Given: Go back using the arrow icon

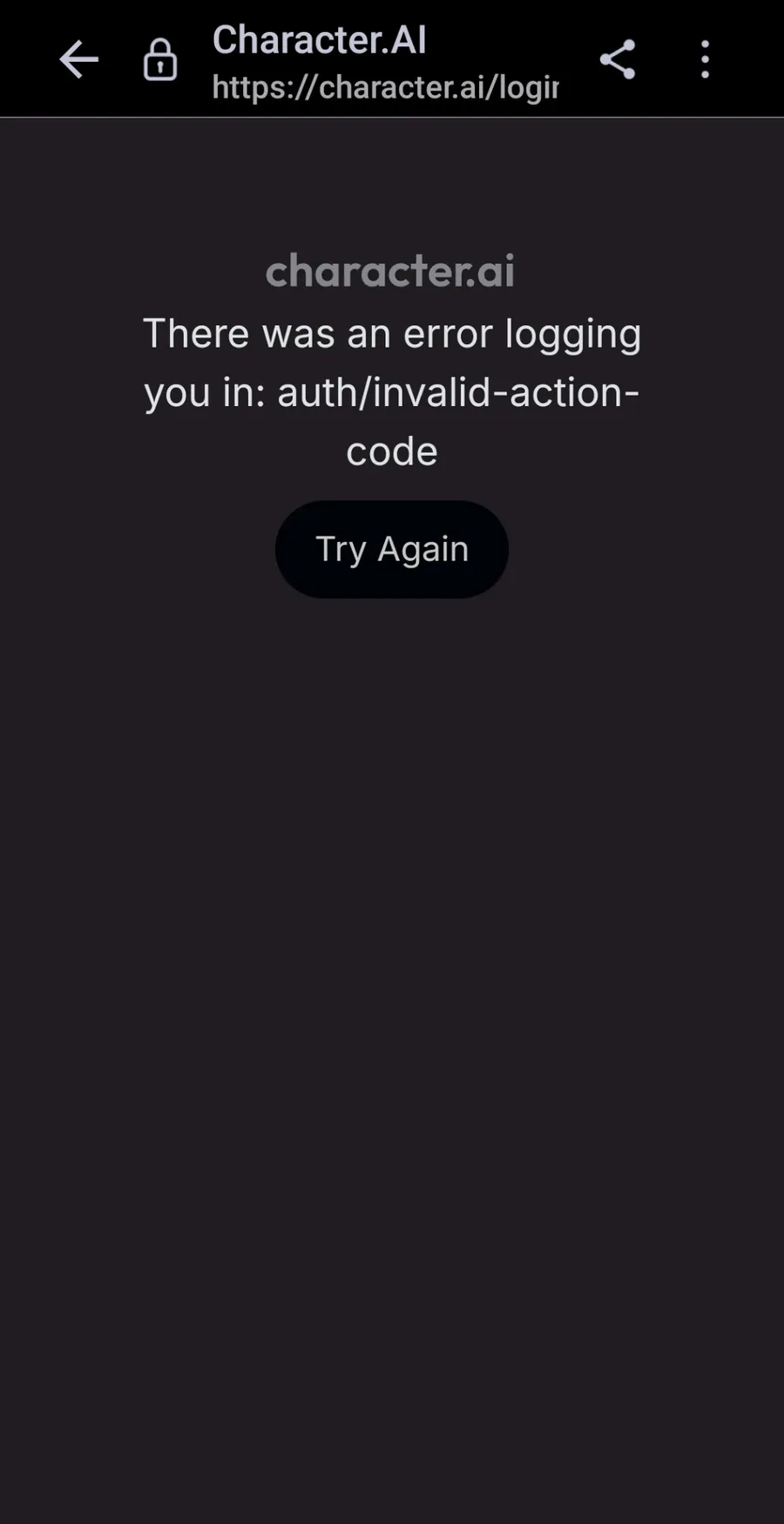Looking at the screenshot, I should [x=78, y=60].
